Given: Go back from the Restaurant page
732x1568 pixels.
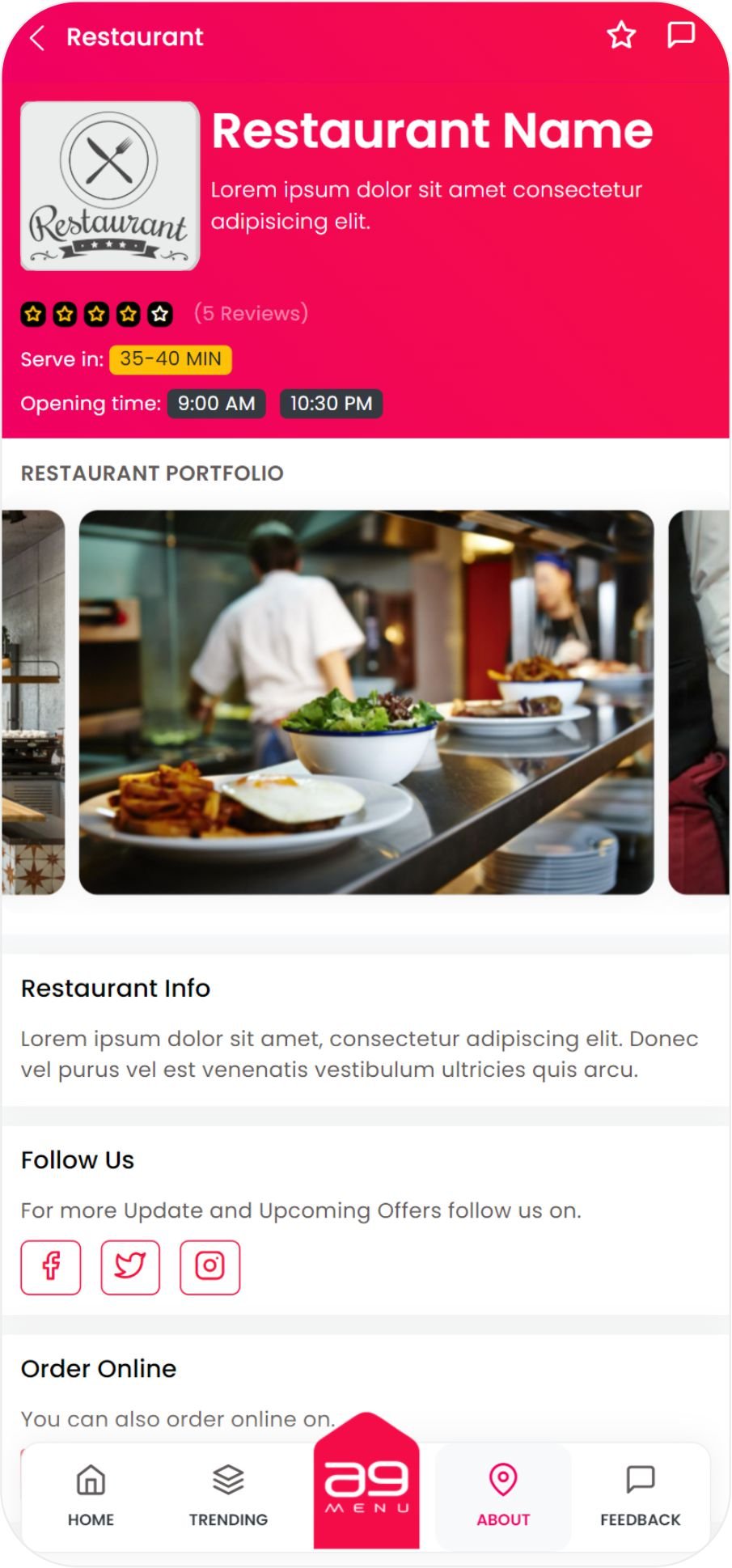Looking at the screenshot, I should pyautogui.click(x=37, y=37).
